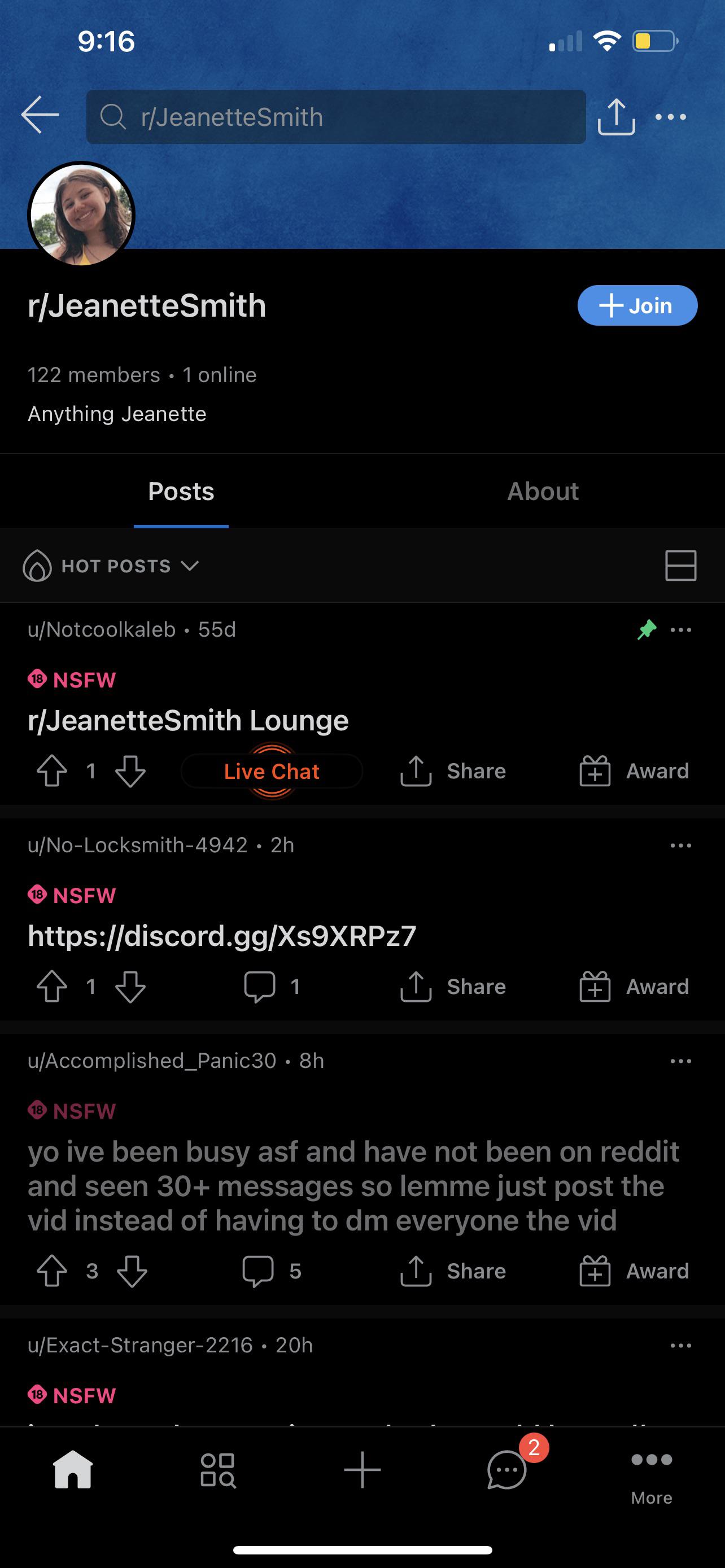This screenshot has height=1568, width=725.
Task: Share this community from the header
Action: tap(616, 116)
